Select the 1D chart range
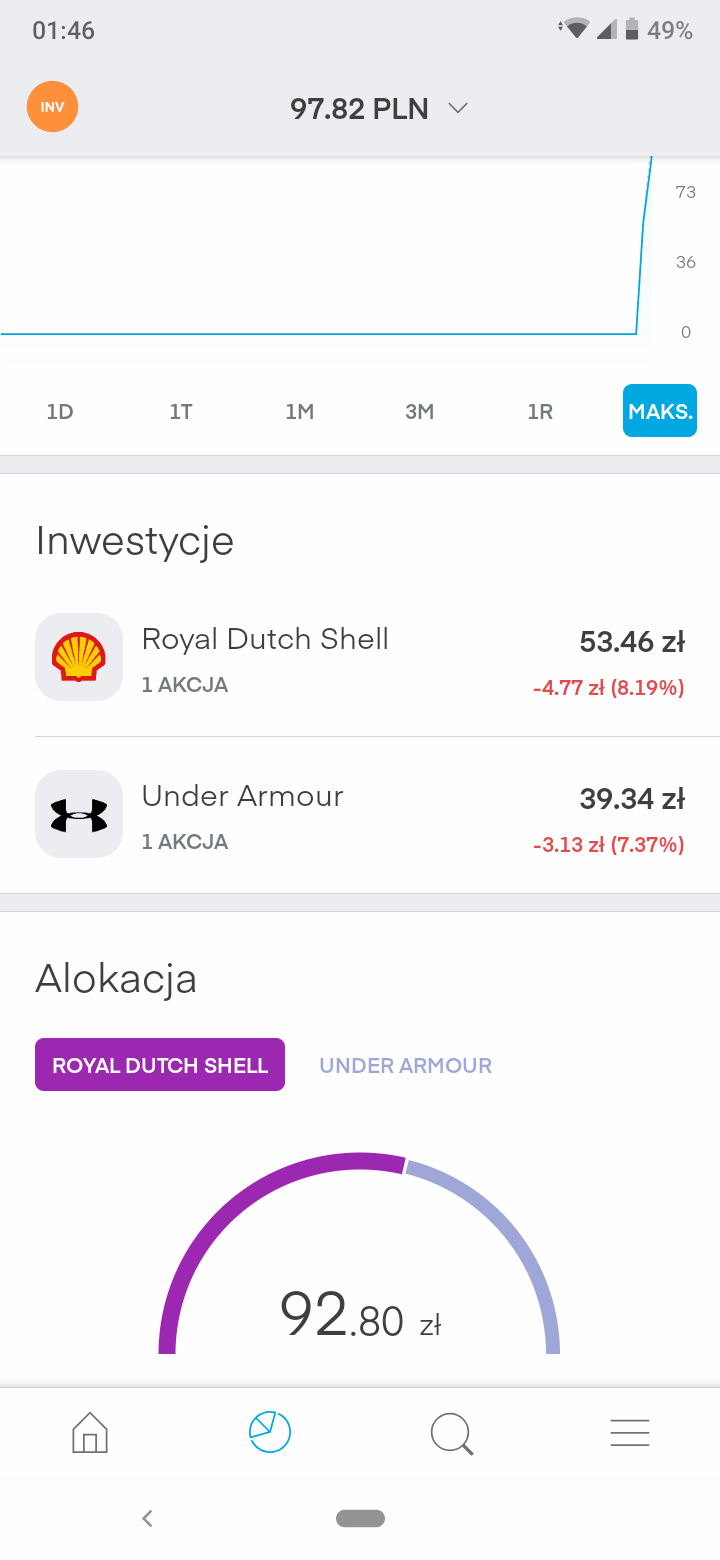Image resolution: width=720 pixels, height=1560 pixels. pyautogui.click(x=60, y=412)
